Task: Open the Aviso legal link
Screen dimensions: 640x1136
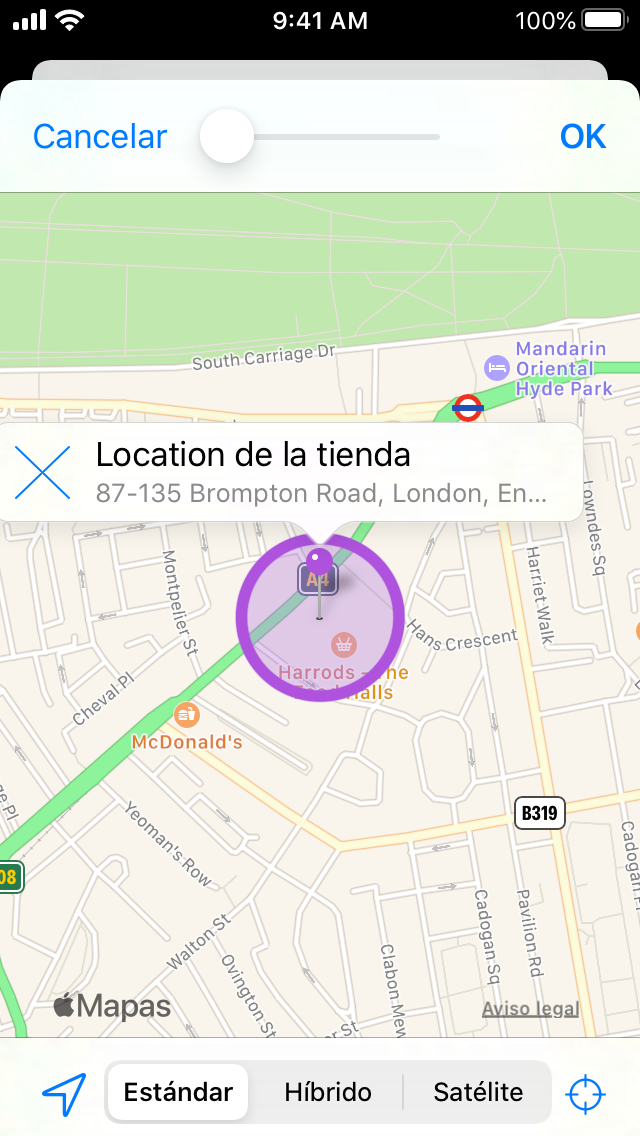Action: pyautogui.click(x=530, y=1008)
